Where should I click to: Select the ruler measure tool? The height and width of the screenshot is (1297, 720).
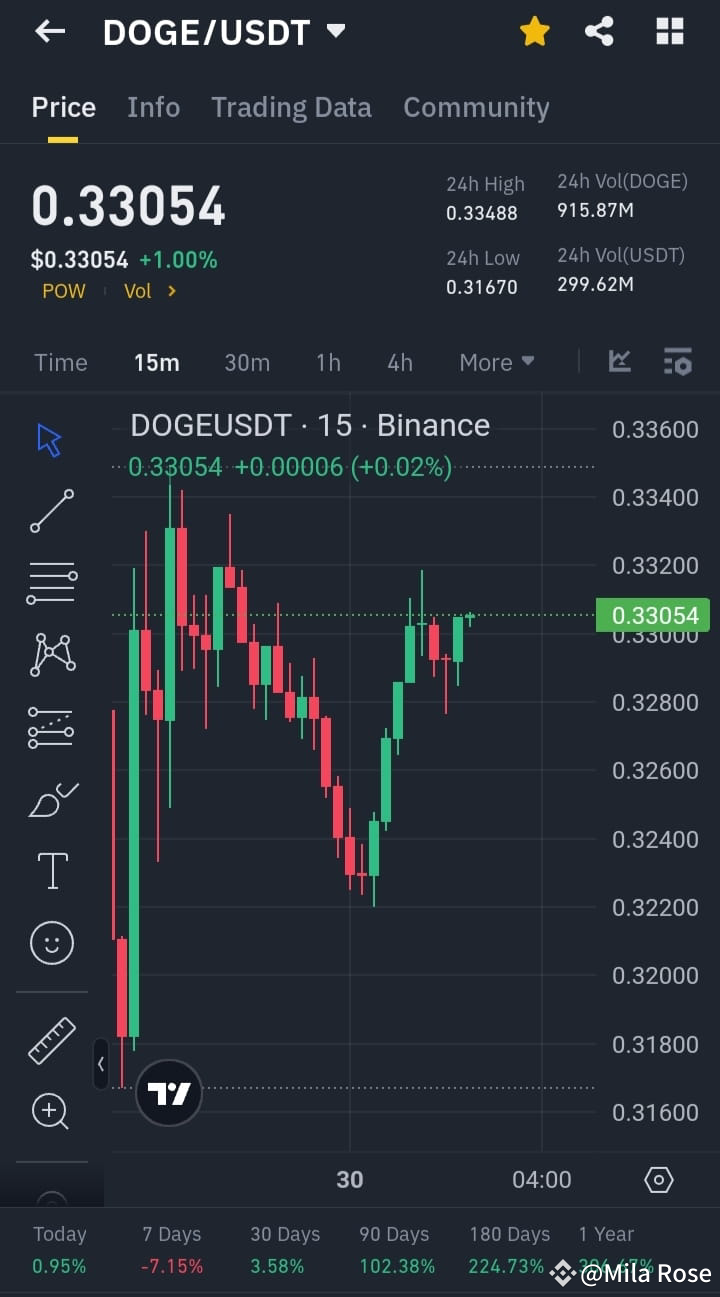click(x=51, y=1040)
